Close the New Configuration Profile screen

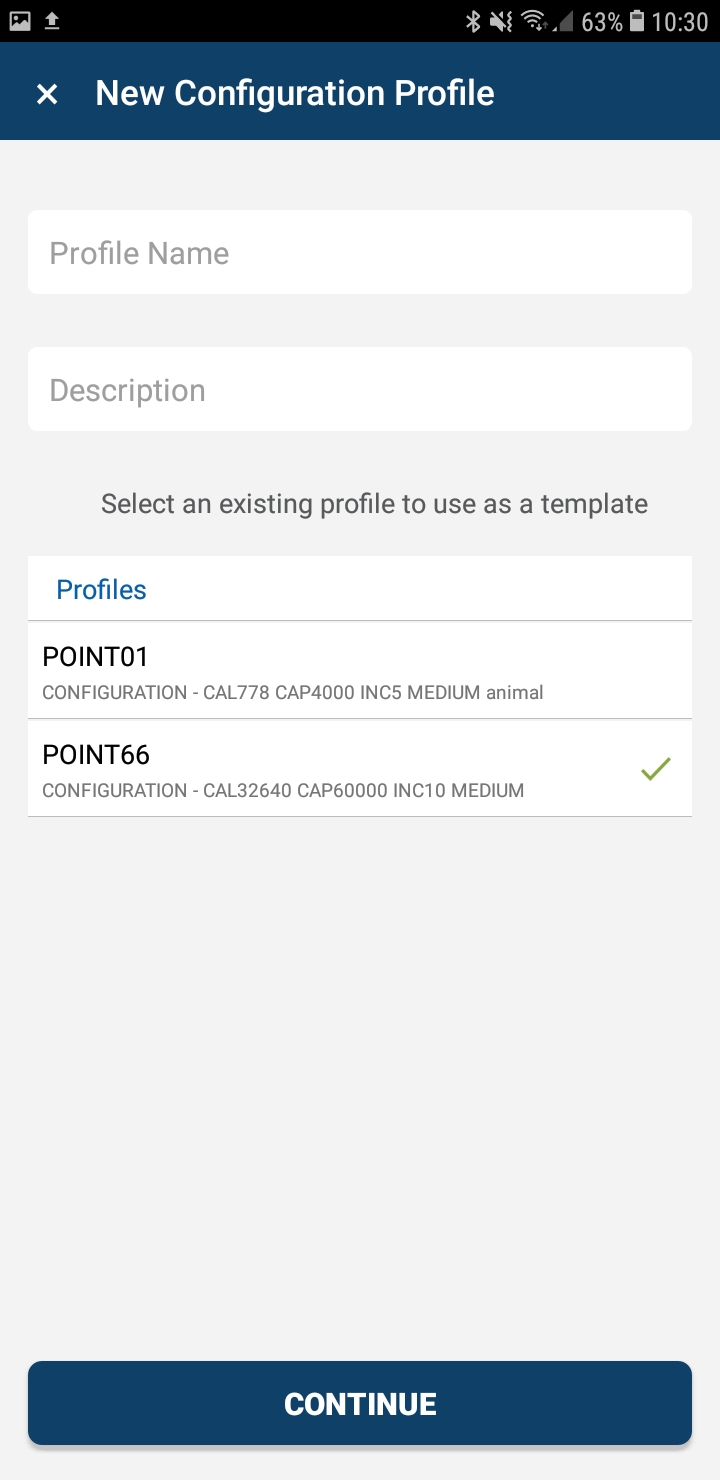coord(47,94)
